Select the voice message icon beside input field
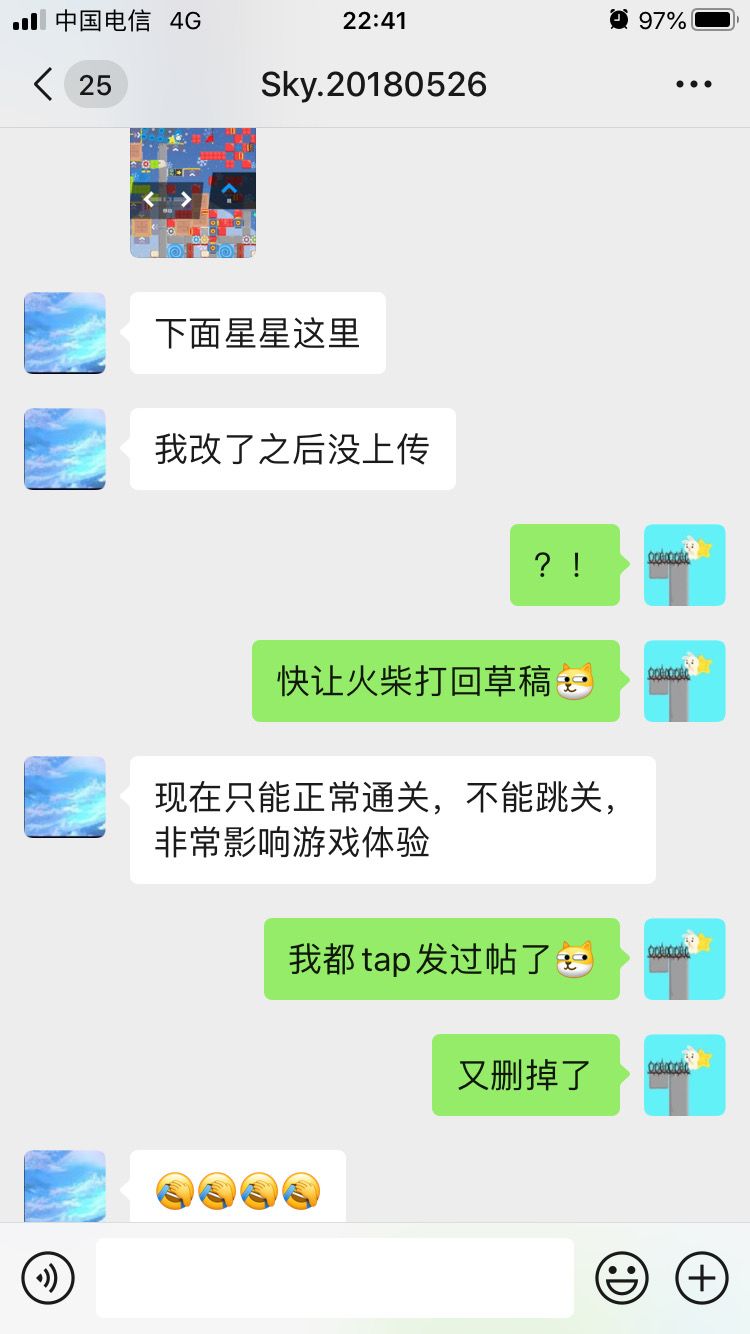The width and height of the screenshot is (750, 1334). [x=48, y=1277]
